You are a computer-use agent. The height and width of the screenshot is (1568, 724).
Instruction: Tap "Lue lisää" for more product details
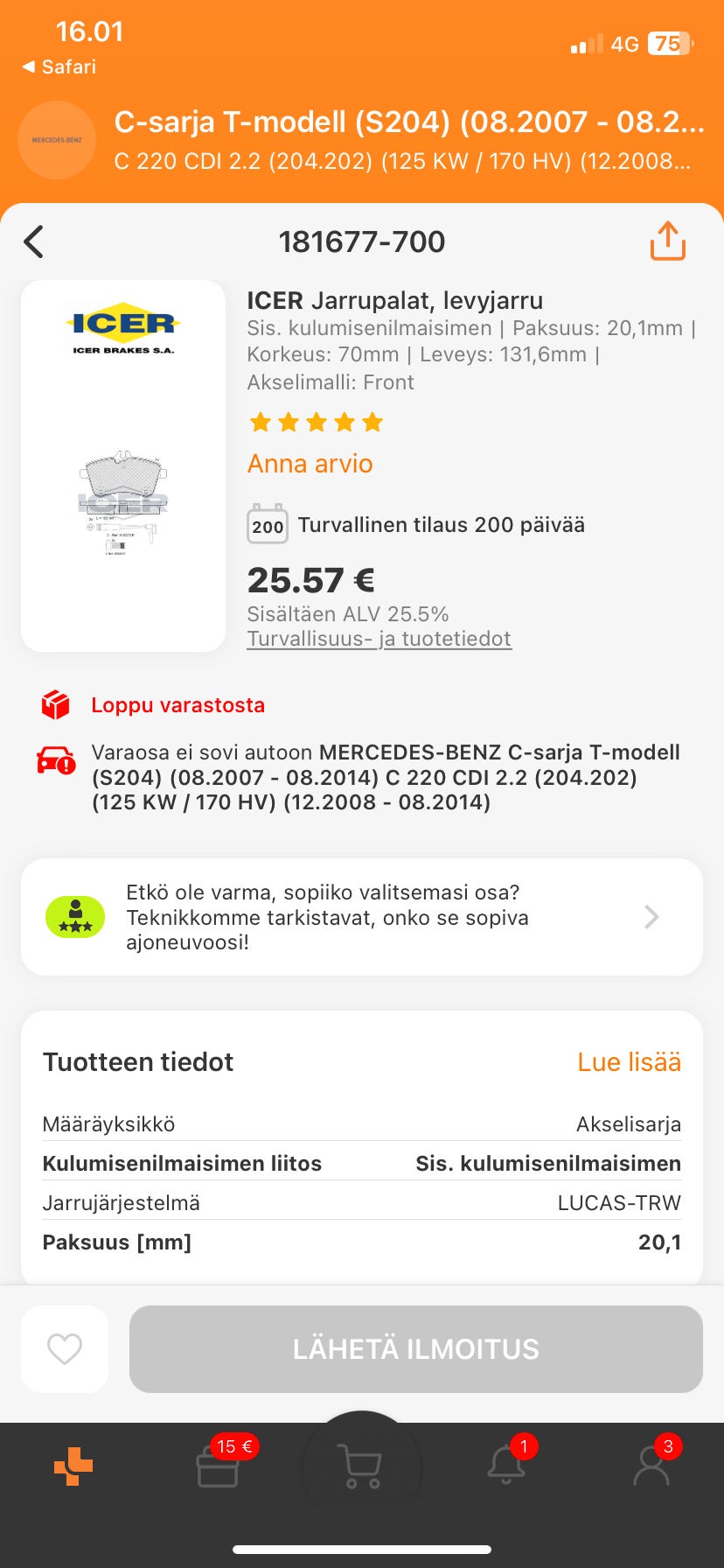pos(629,1062)
